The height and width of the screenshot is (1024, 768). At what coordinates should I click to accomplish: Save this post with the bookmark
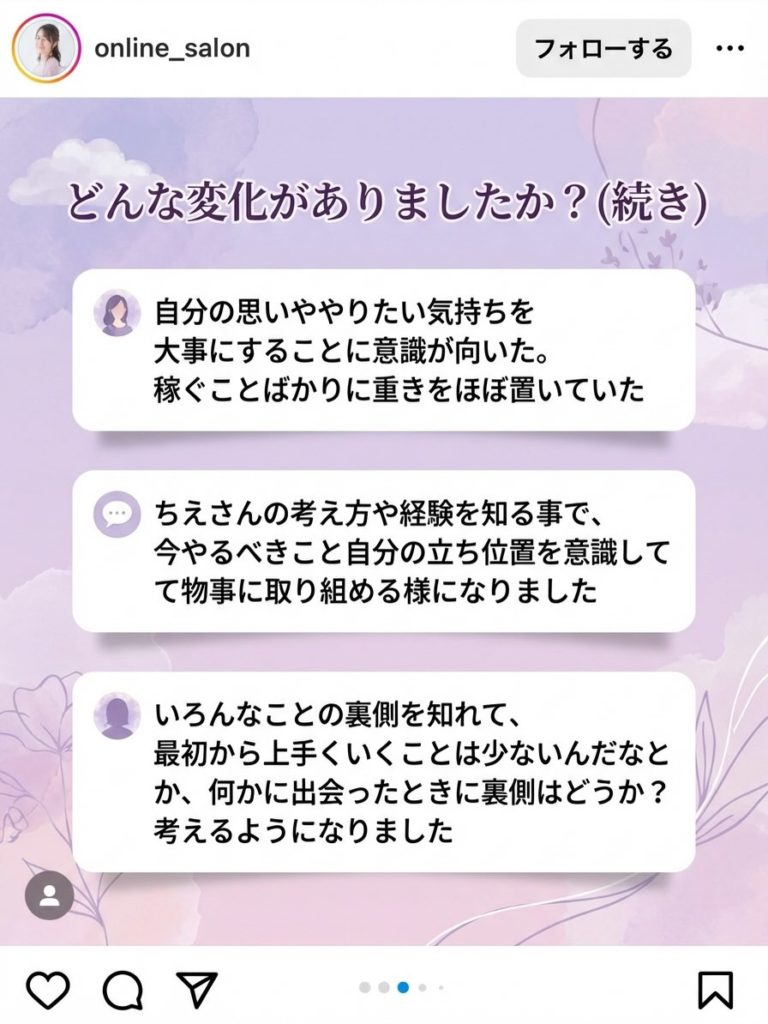[x=715, y=989]
